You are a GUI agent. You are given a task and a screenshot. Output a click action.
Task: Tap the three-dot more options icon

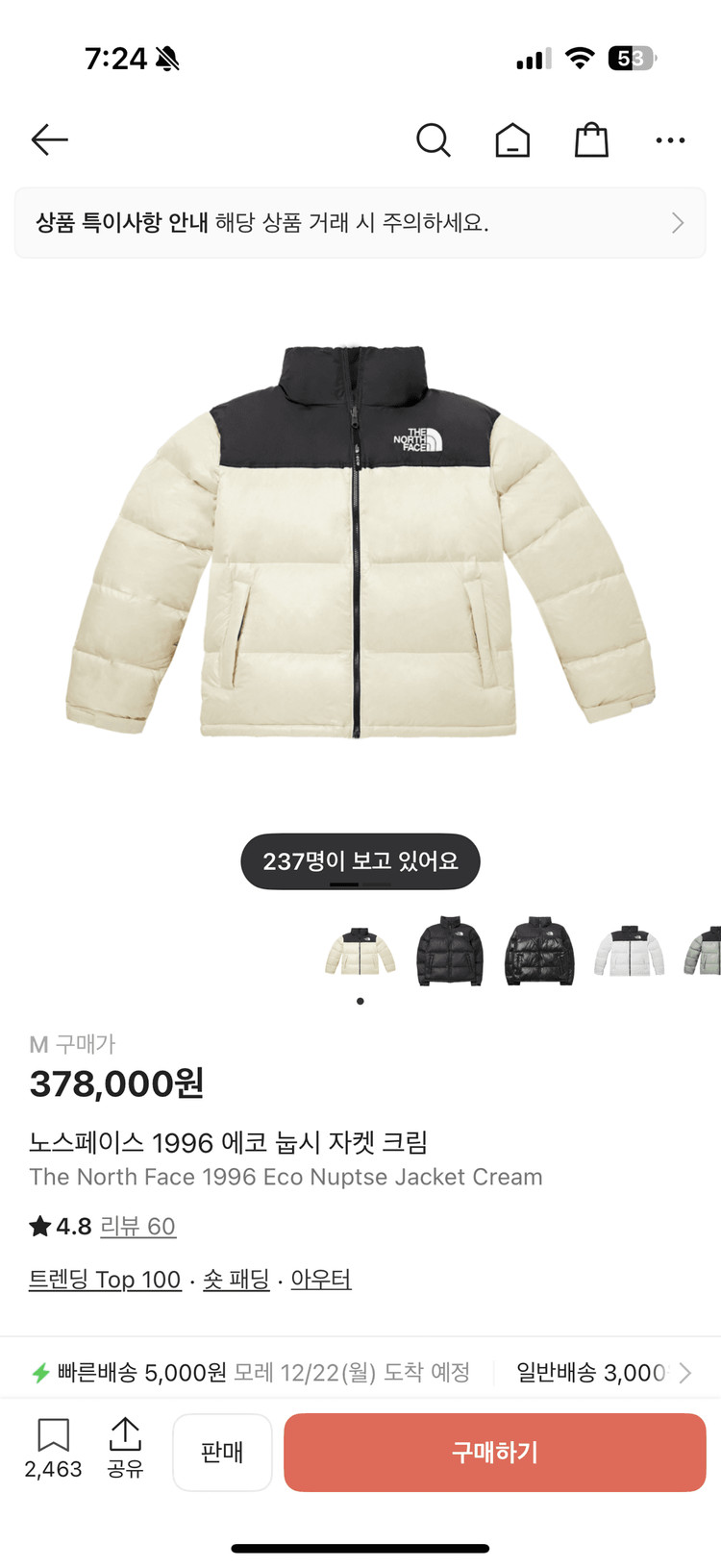point(670,139)
